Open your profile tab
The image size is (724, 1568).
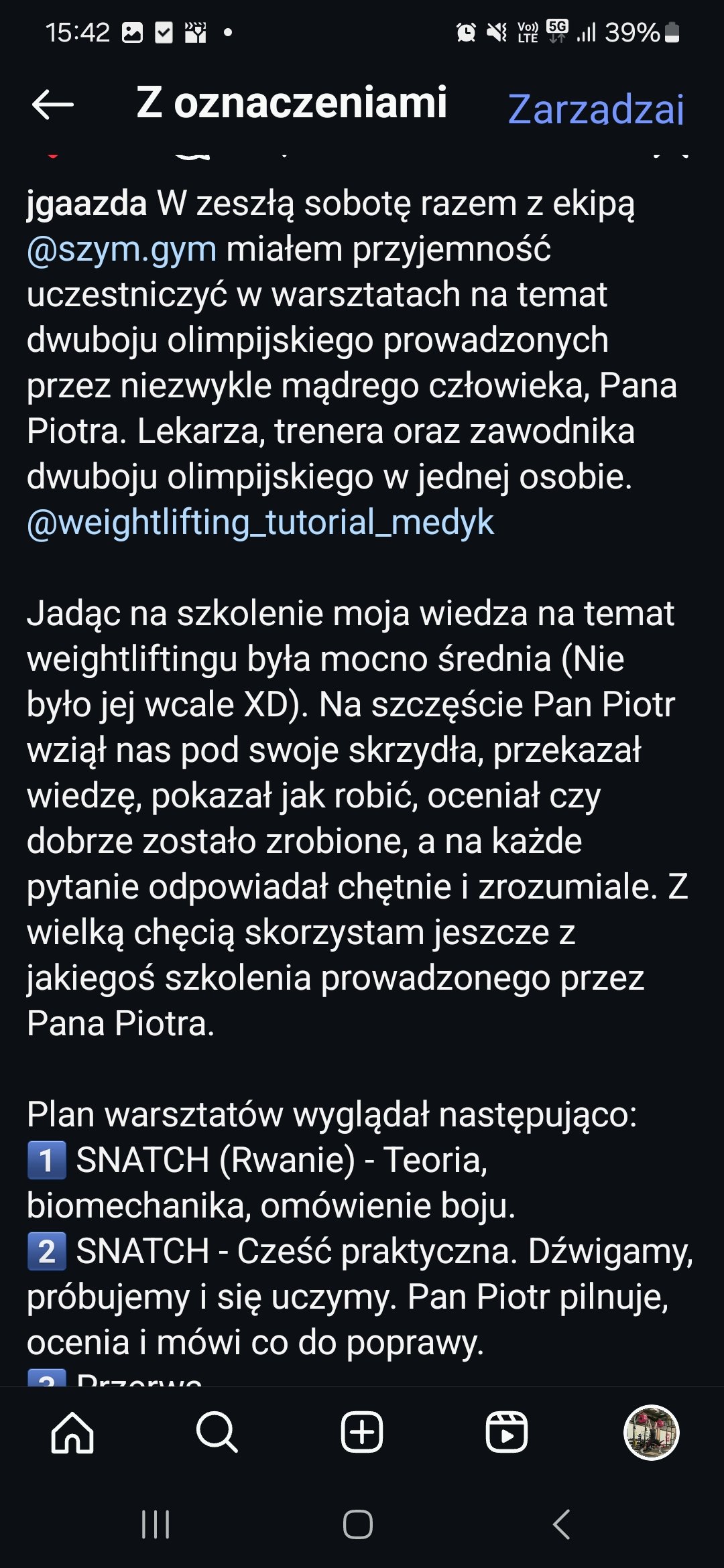point(652,1433)
